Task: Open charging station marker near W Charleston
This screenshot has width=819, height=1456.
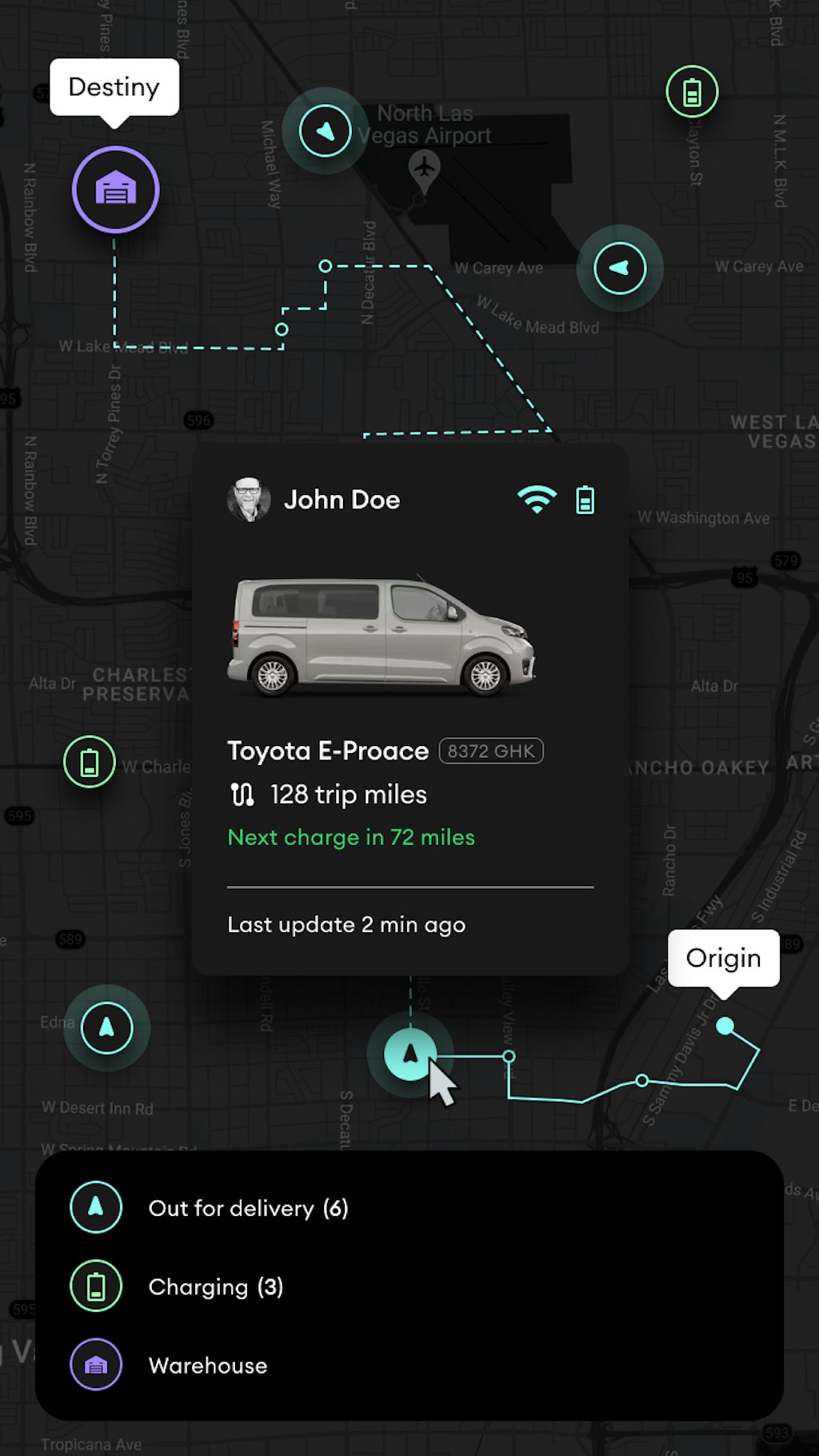Action: 90,762
